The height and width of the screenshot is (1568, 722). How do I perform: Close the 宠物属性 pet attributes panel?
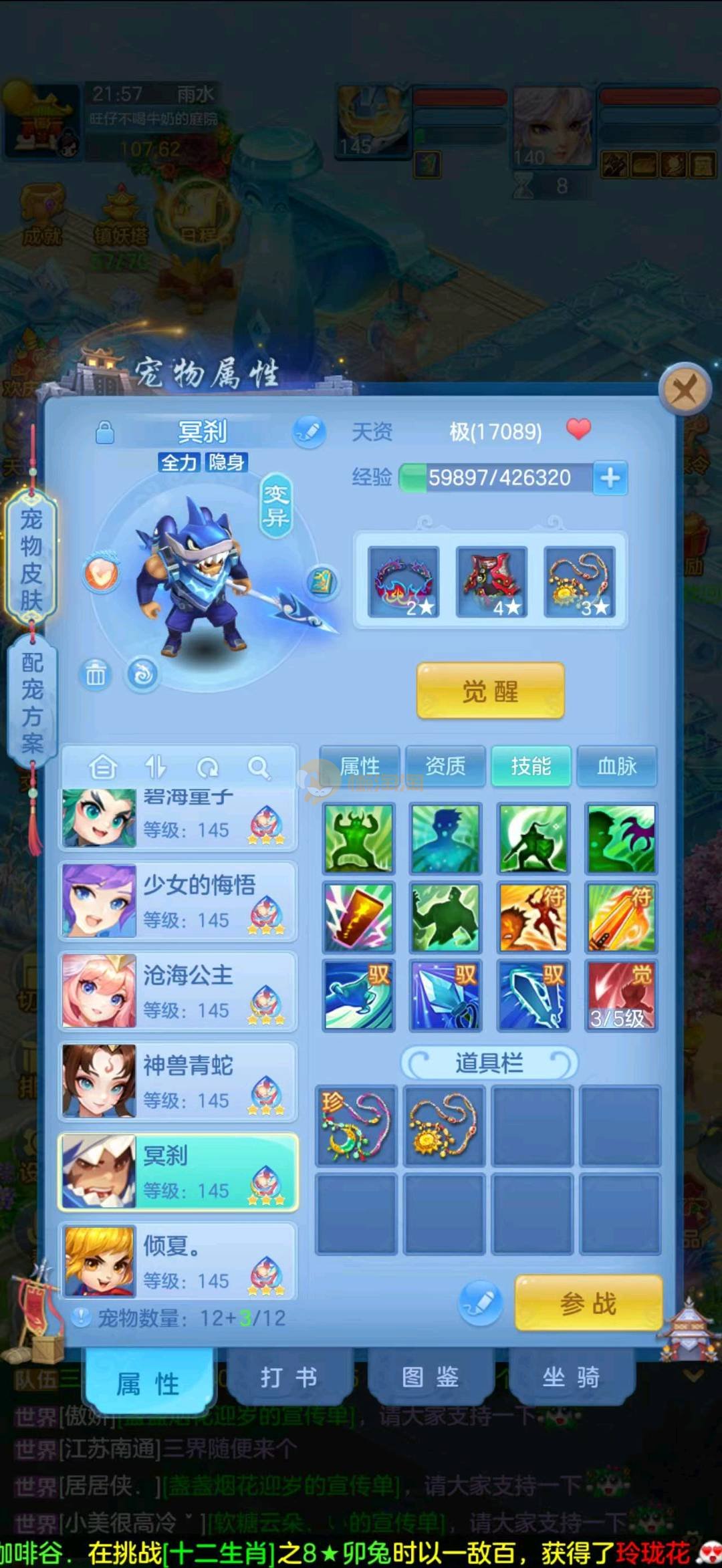684,388
